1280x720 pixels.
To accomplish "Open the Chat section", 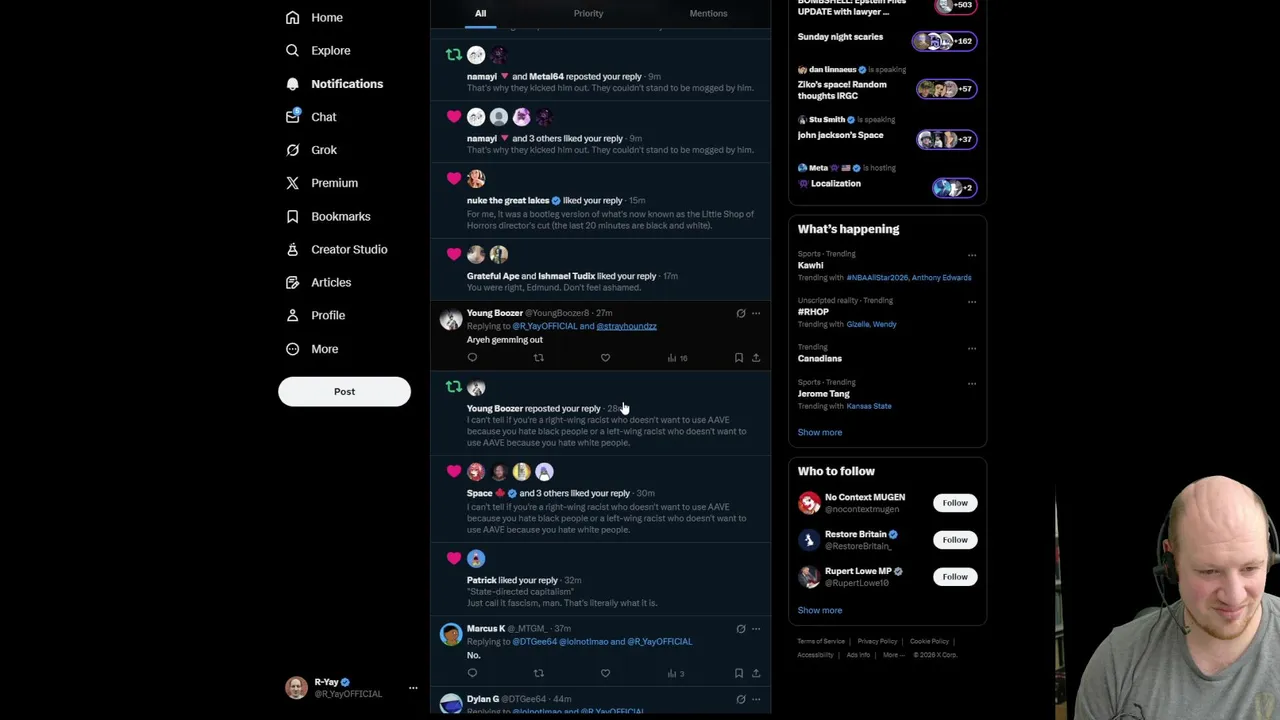I will tap(323, 117).
